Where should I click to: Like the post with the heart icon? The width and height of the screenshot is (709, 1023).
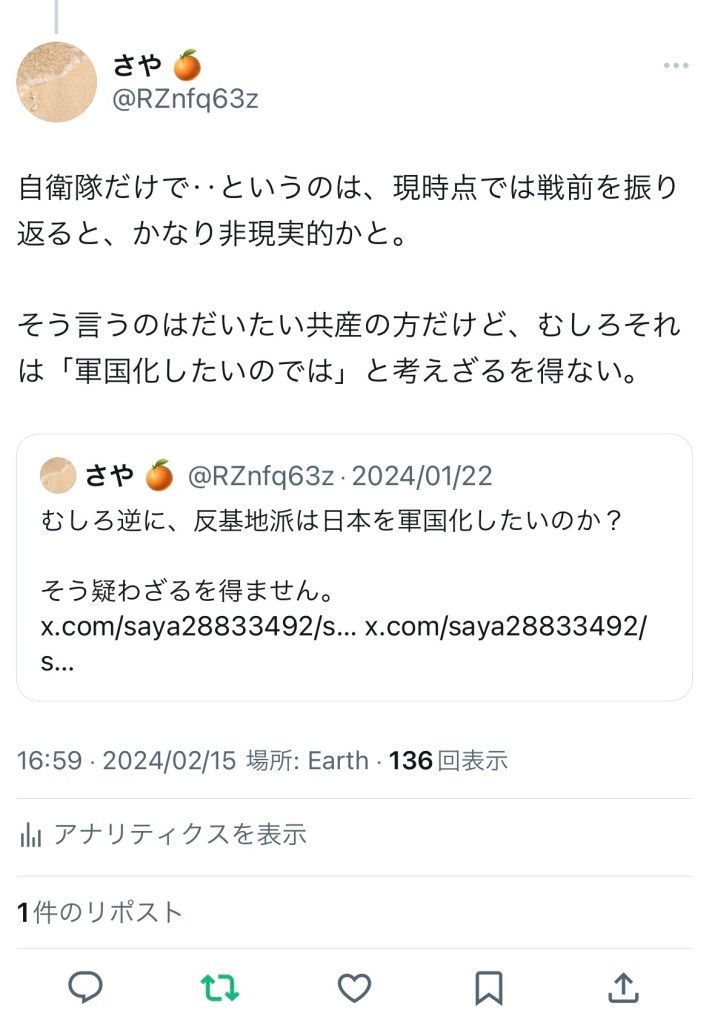tap(354, 988)
